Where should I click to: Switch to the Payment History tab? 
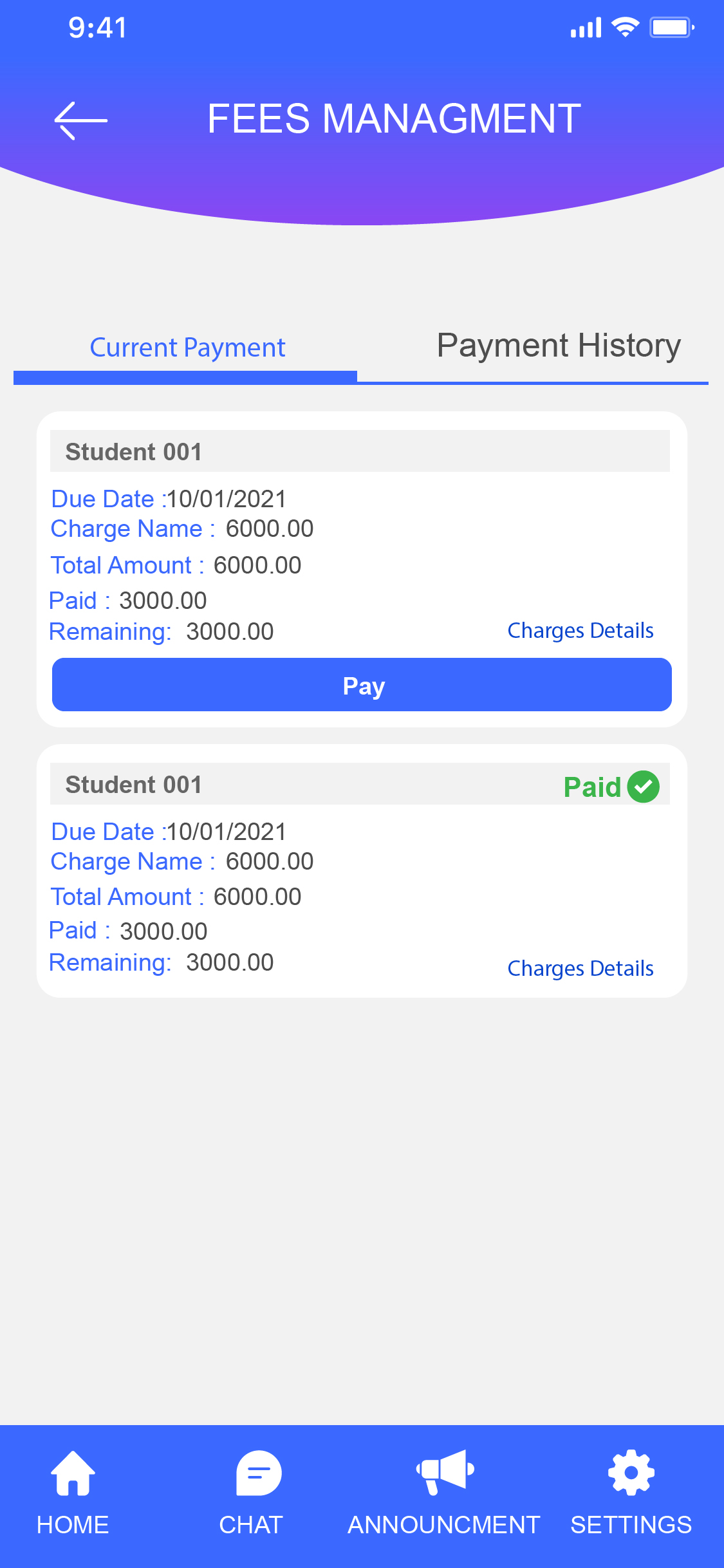tap(558, 346)
